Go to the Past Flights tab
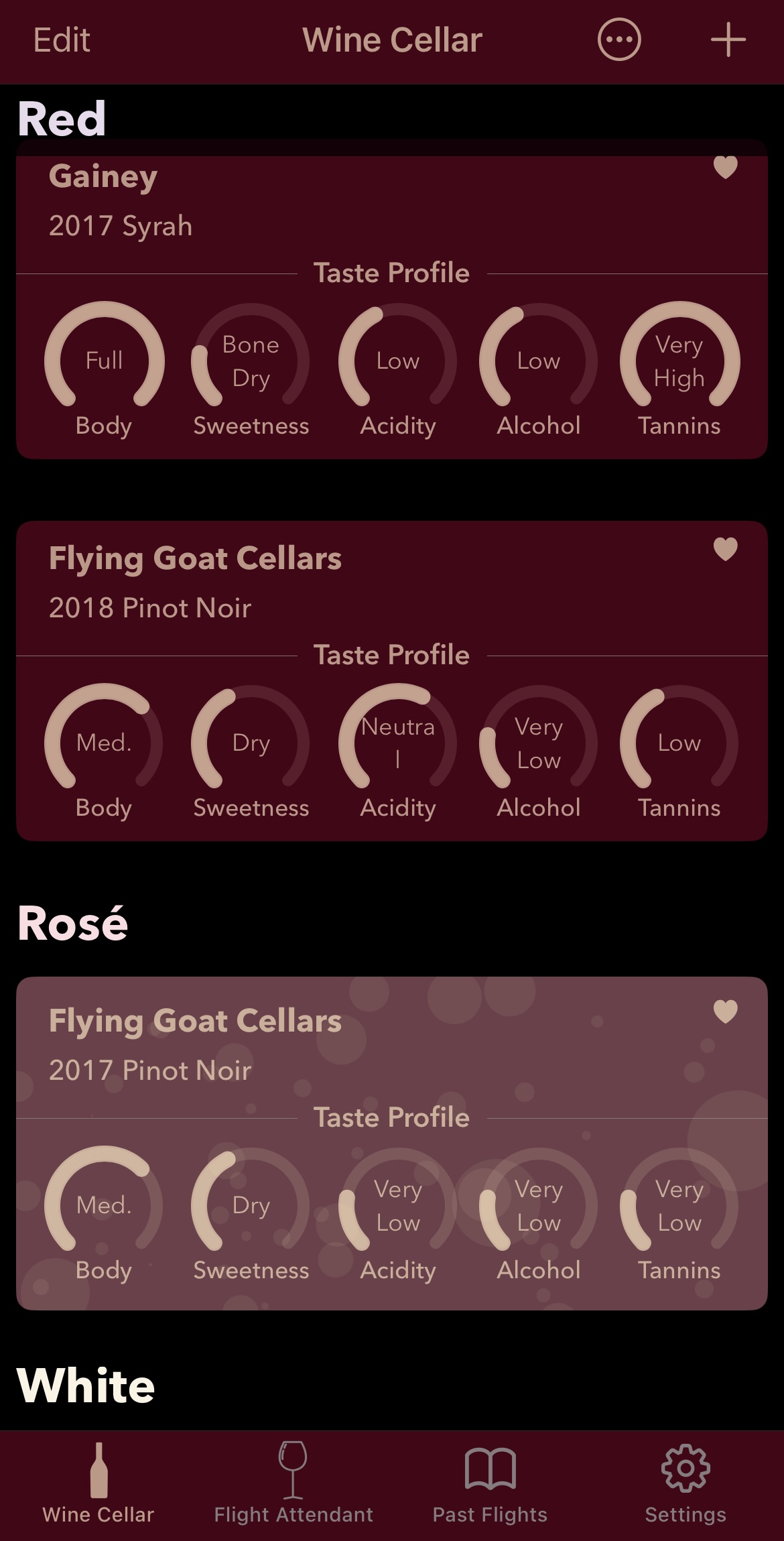This screenshot has height=1541, width=784. [x=490, y=1483]
